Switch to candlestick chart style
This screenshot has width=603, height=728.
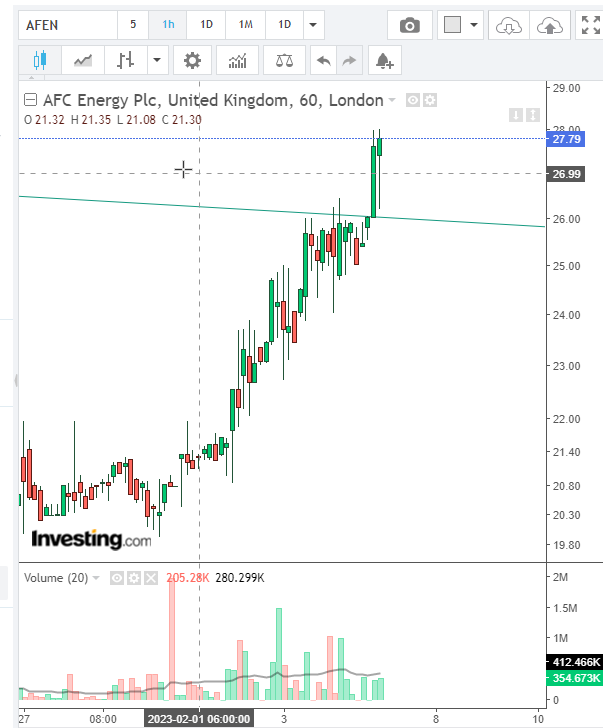point(39,61)
